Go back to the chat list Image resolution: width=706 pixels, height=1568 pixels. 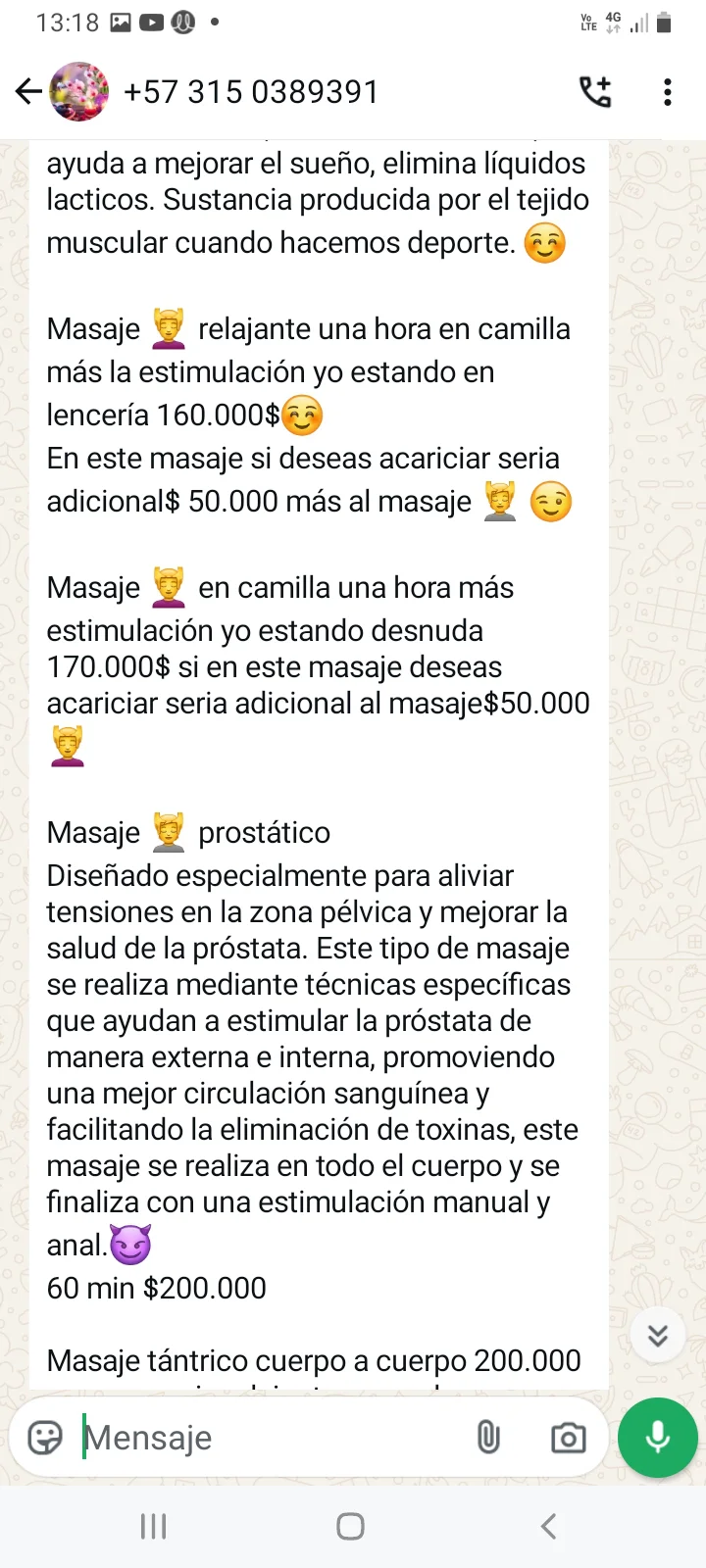pos(28,92)
